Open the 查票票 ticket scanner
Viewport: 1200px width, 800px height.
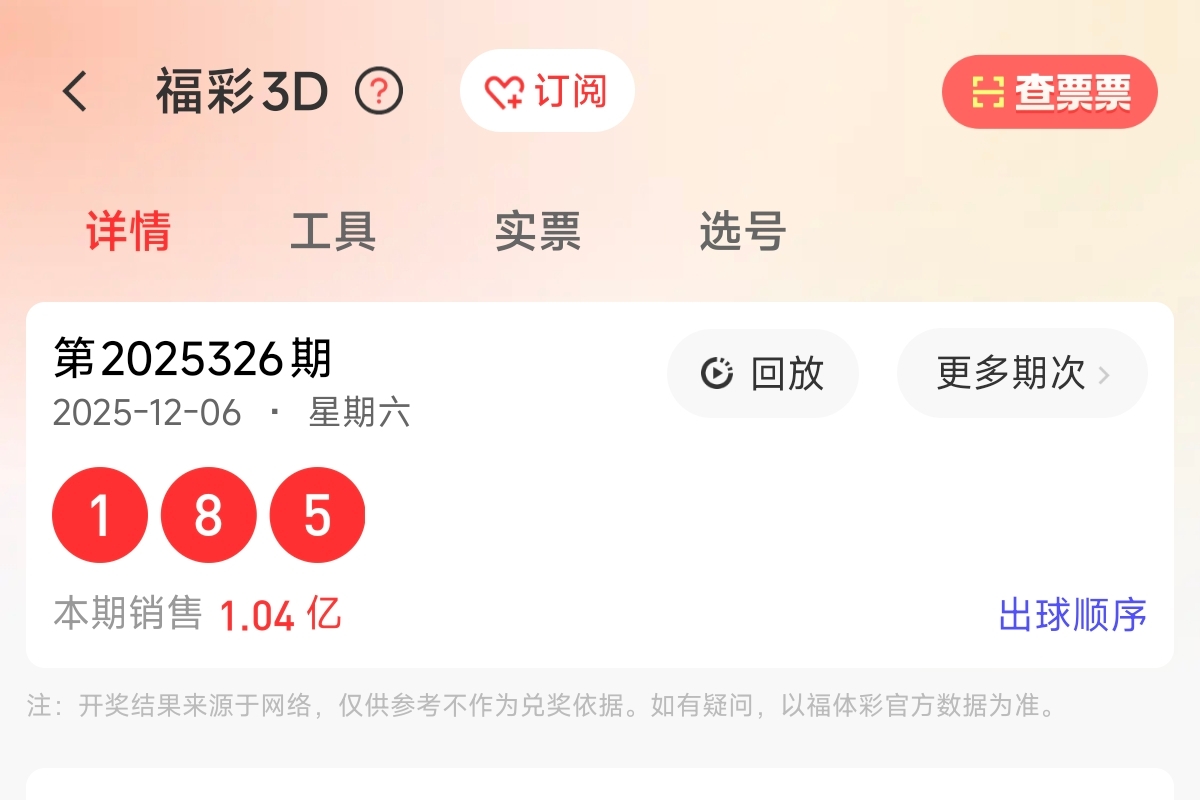tap(1050, 92)
